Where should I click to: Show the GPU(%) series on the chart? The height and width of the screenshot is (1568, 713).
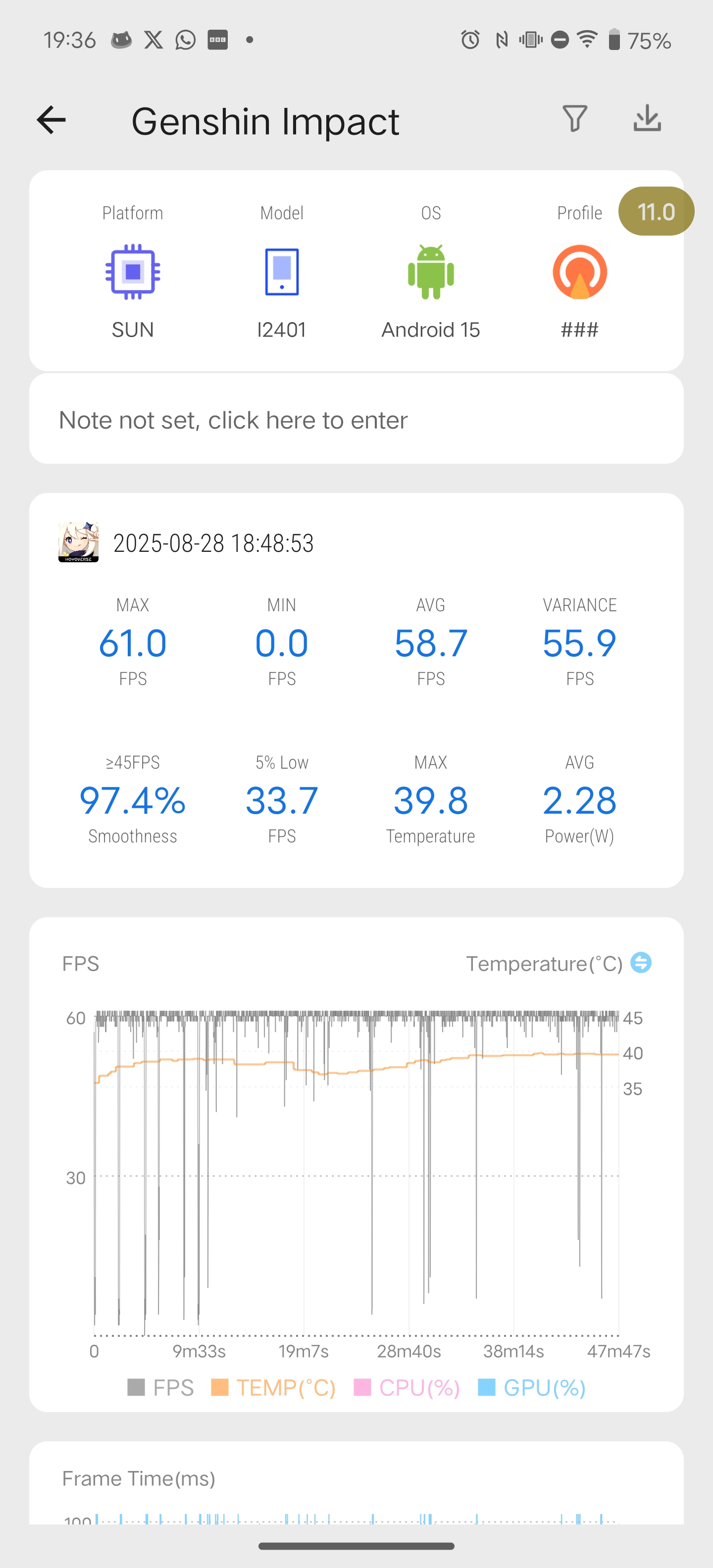point(532,1387)
